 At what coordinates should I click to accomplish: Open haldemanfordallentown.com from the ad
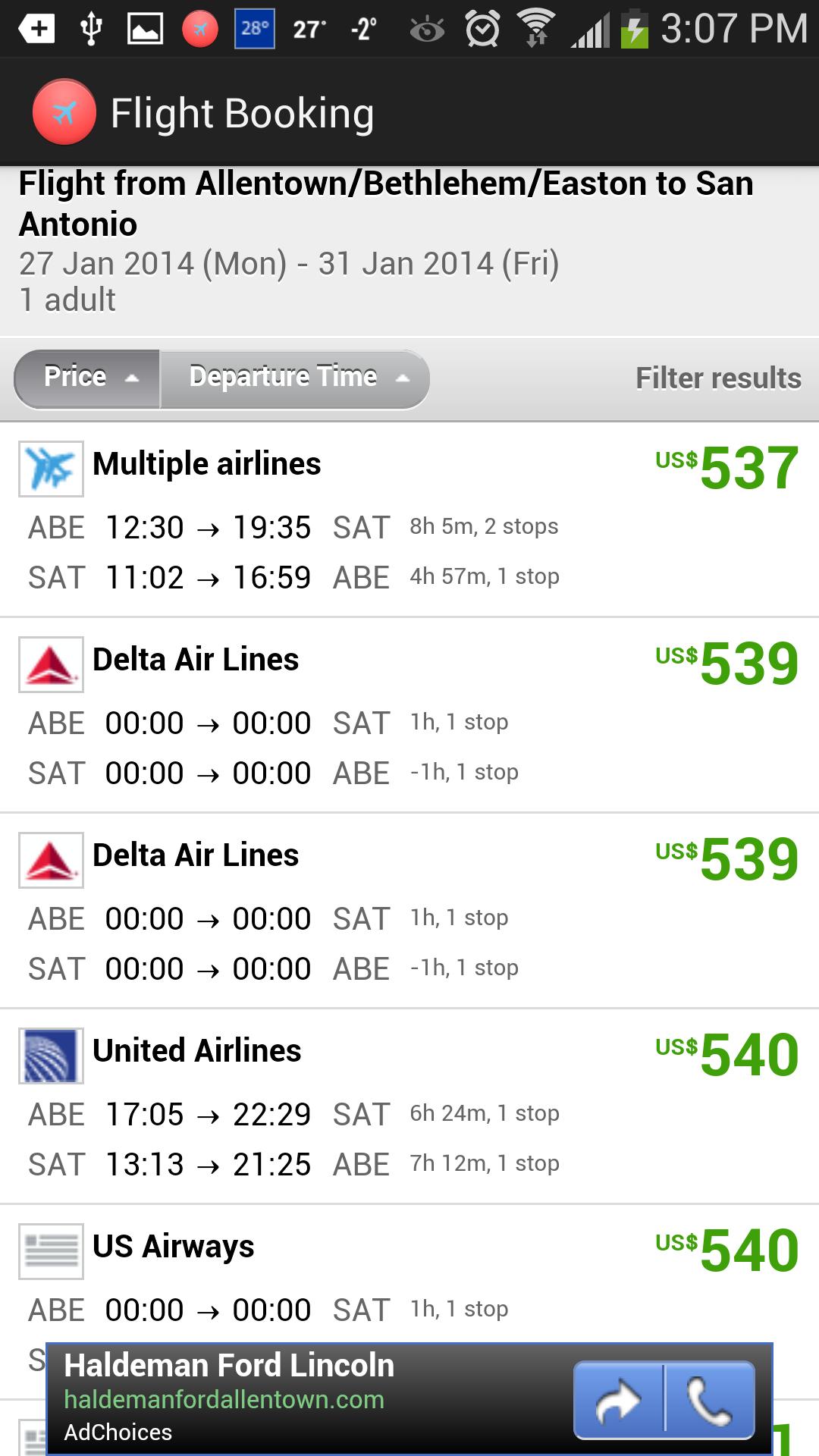tap(224, 1400)
